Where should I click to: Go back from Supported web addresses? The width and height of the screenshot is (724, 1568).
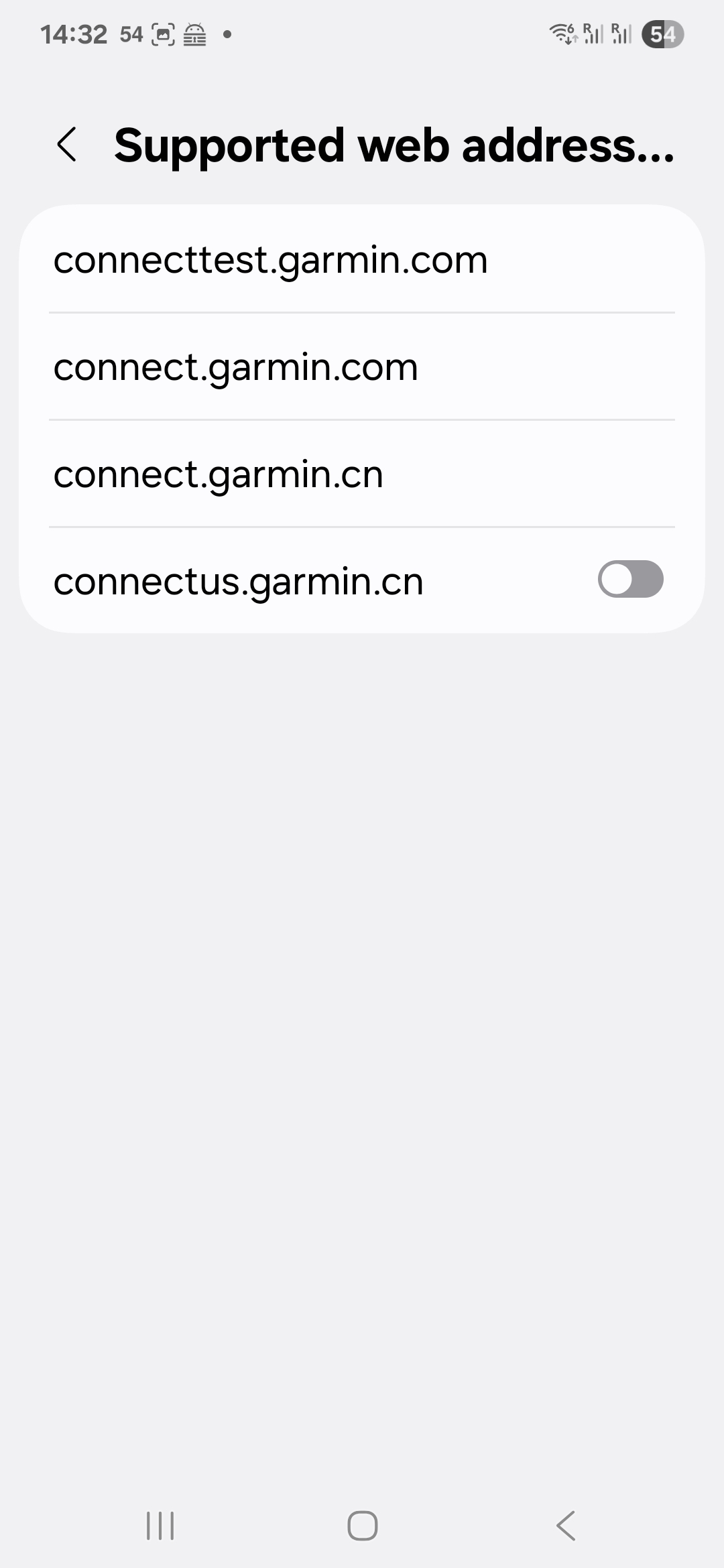[x=67, y=145]
